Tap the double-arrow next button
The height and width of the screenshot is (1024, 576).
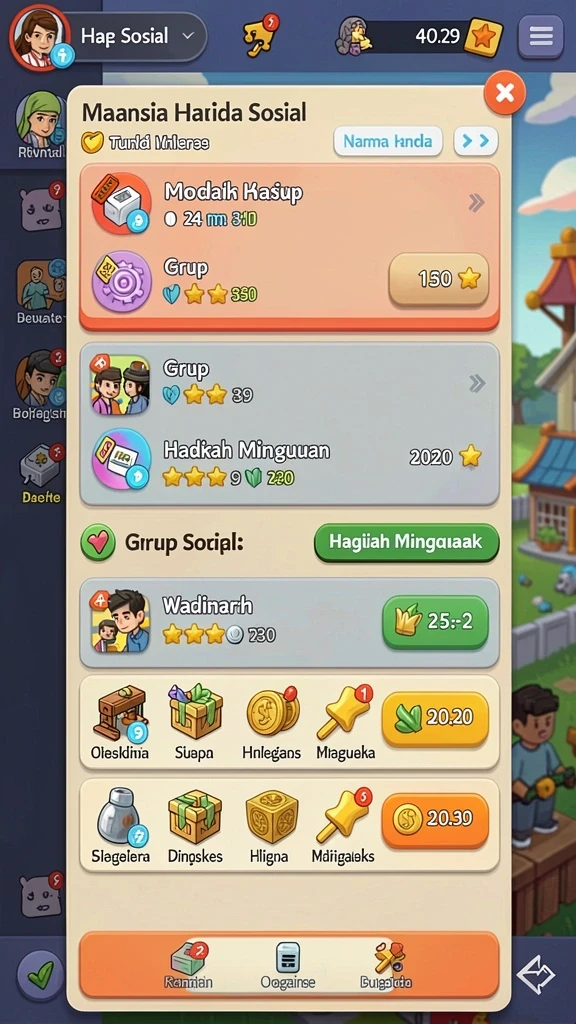pos(476,141)
